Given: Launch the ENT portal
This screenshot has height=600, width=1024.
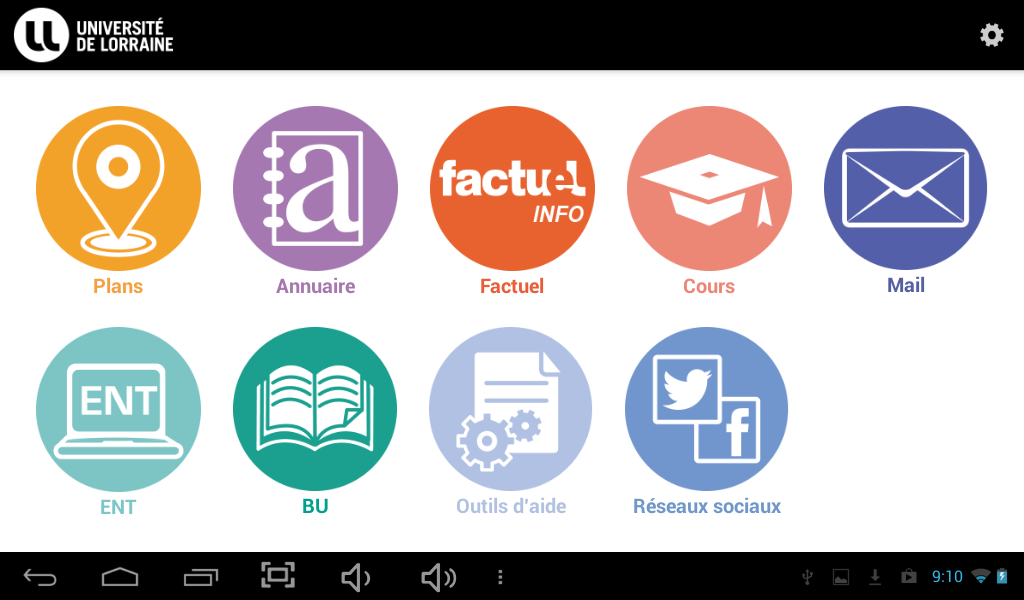Looking at the screenshot, I should click(118, 410).
